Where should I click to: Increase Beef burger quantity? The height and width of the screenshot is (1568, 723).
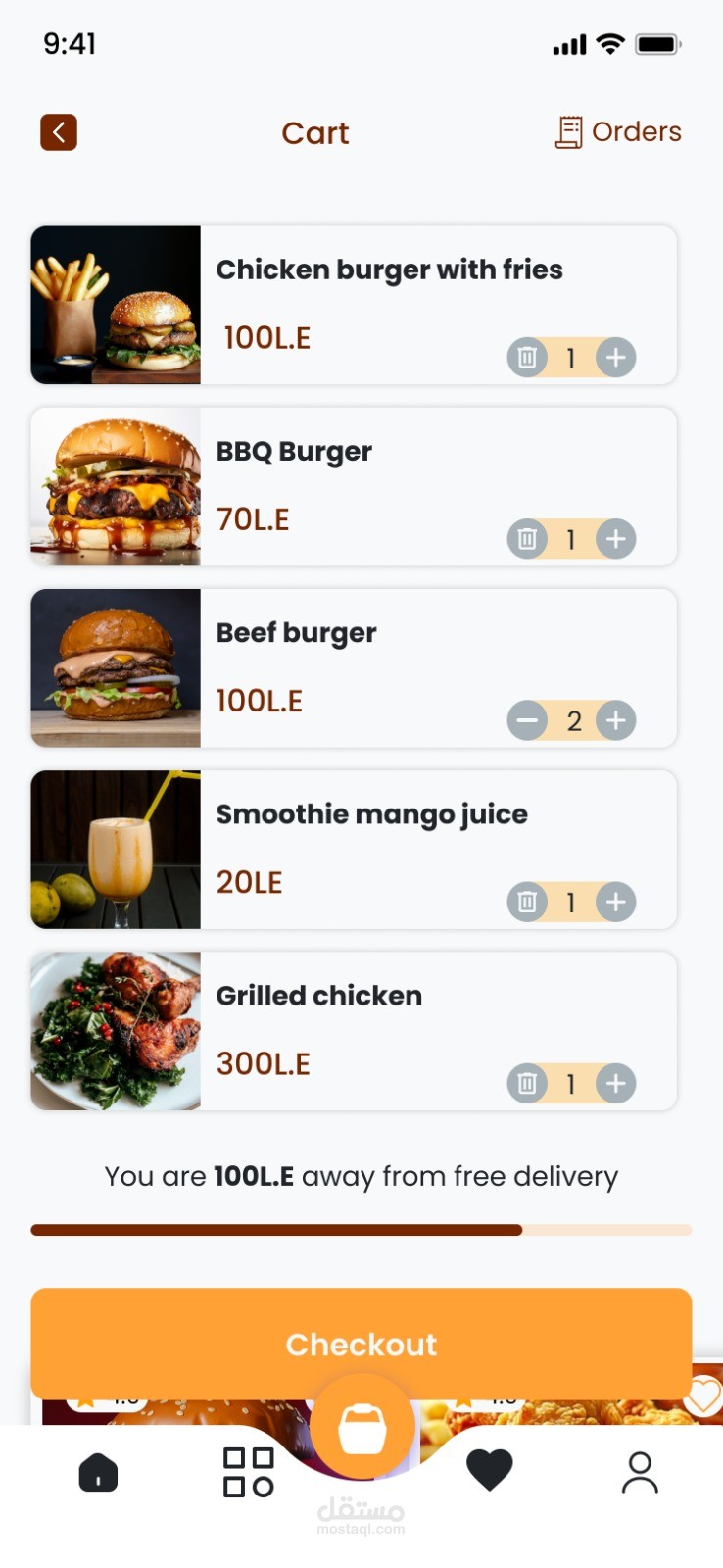(615, 721)
